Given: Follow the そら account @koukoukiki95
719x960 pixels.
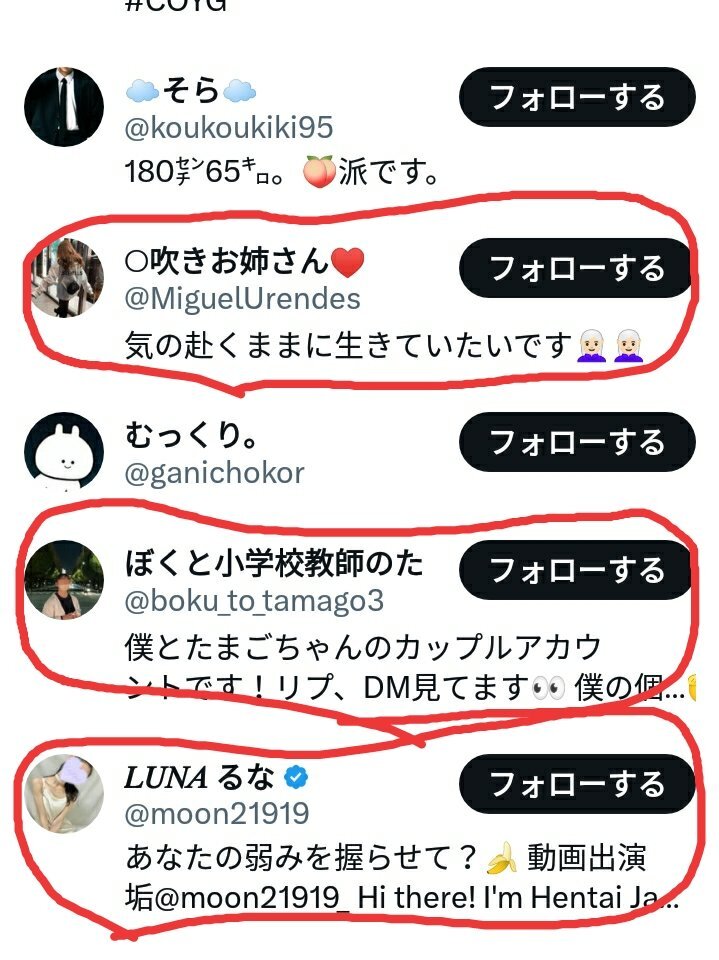Looking at the screenshot, I should click(x=576, y=97).
